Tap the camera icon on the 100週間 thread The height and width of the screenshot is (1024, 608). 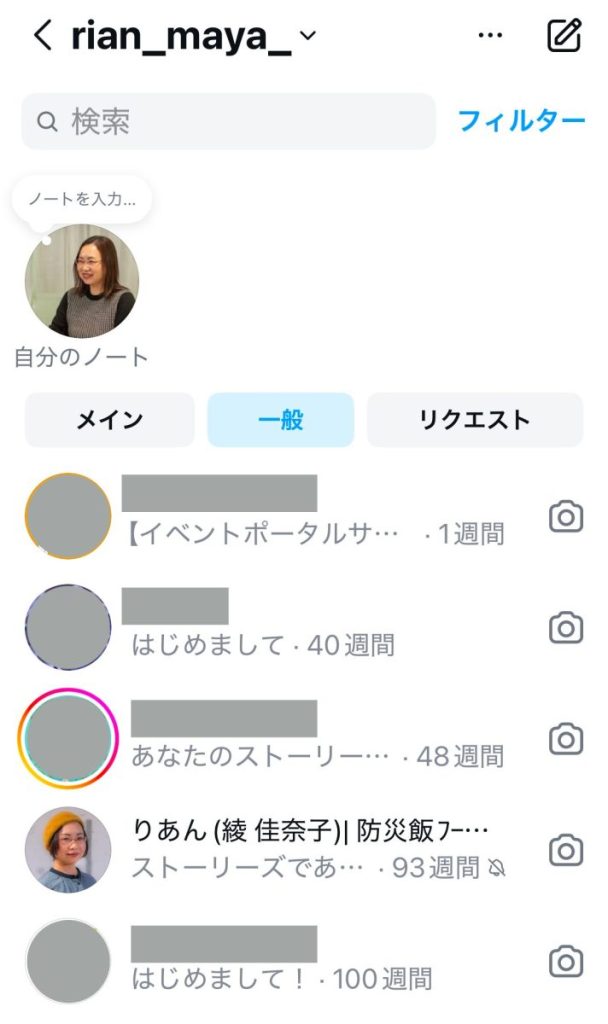[566, 962]
